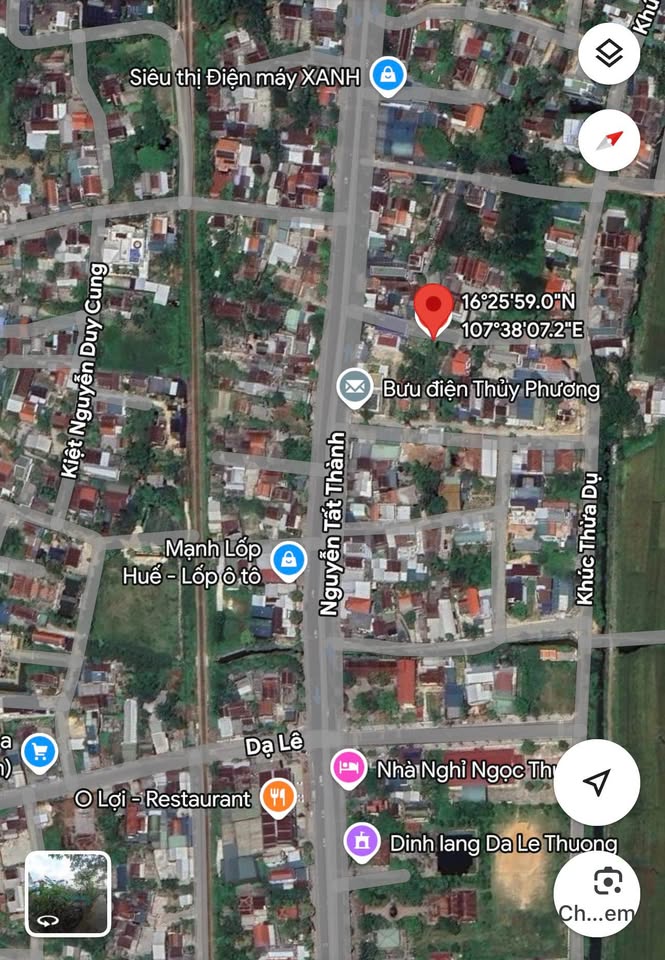Select the Nhà Nghỉ Ngọc Thư lodging marker

(347, 768)
